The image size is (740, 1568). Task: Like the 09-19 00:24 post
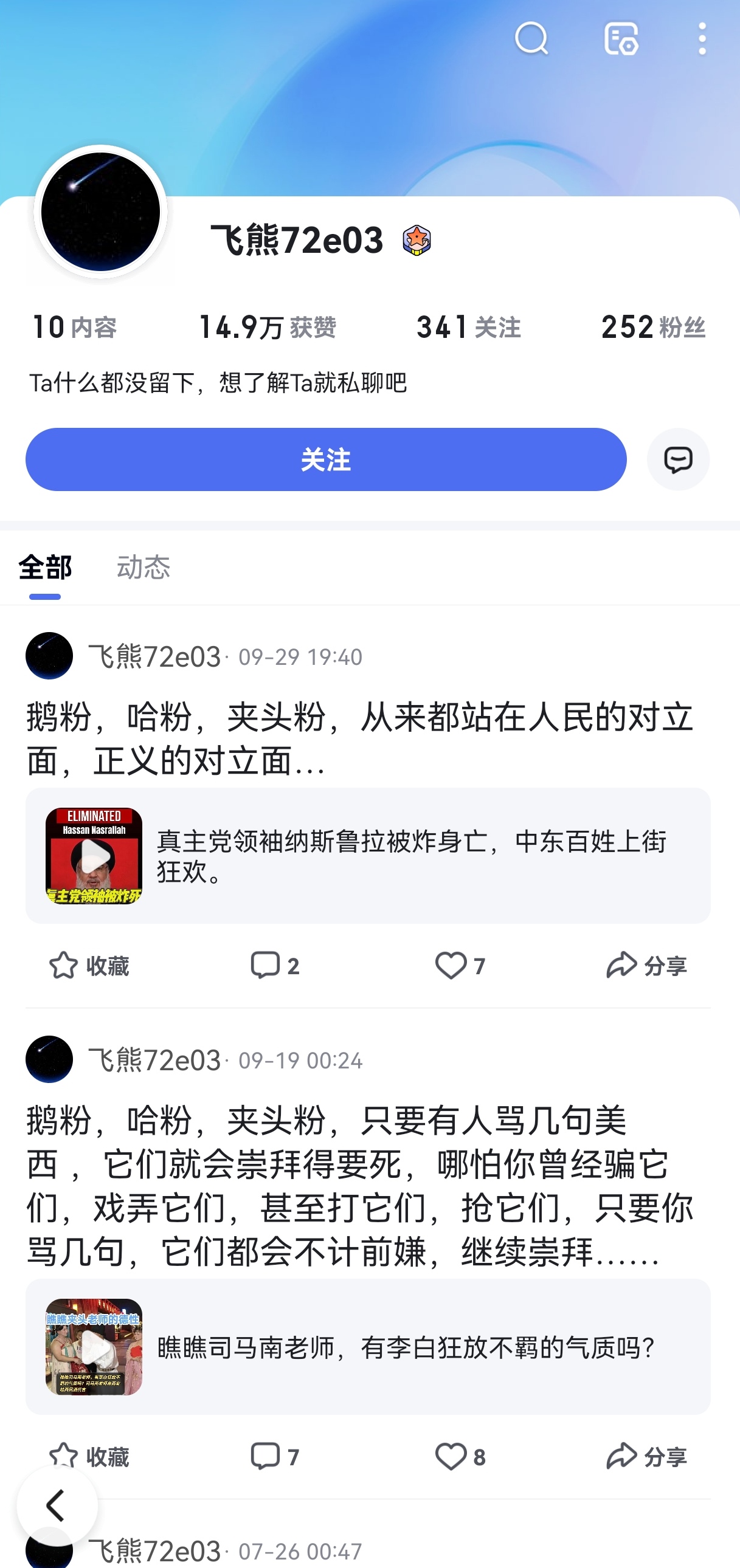click(460, 1457)
